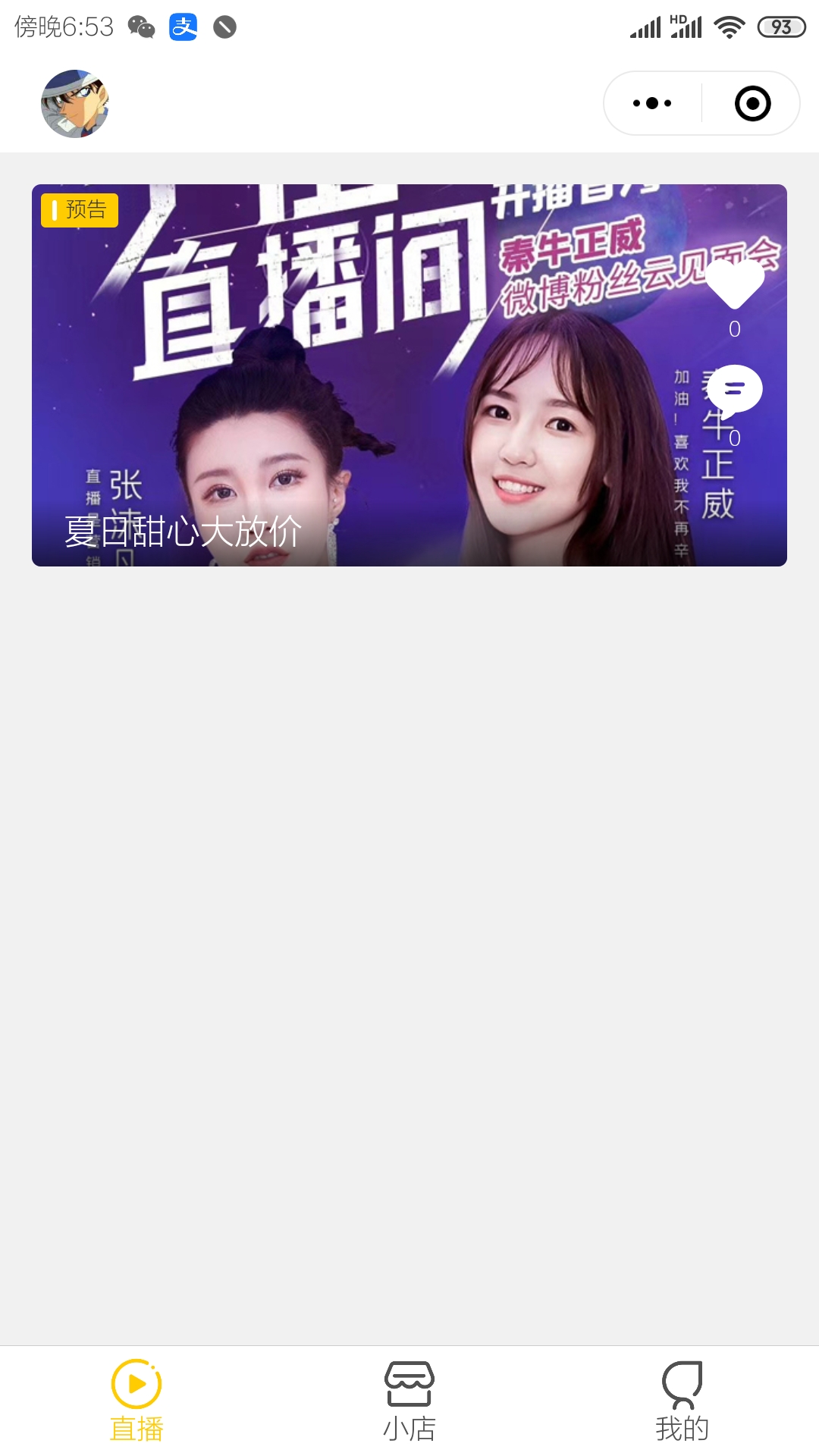This screenshot has width=819, height=1456.
Task: Open comments on the 夏日甜心大放价 livestream
Action: click(734, 391)
